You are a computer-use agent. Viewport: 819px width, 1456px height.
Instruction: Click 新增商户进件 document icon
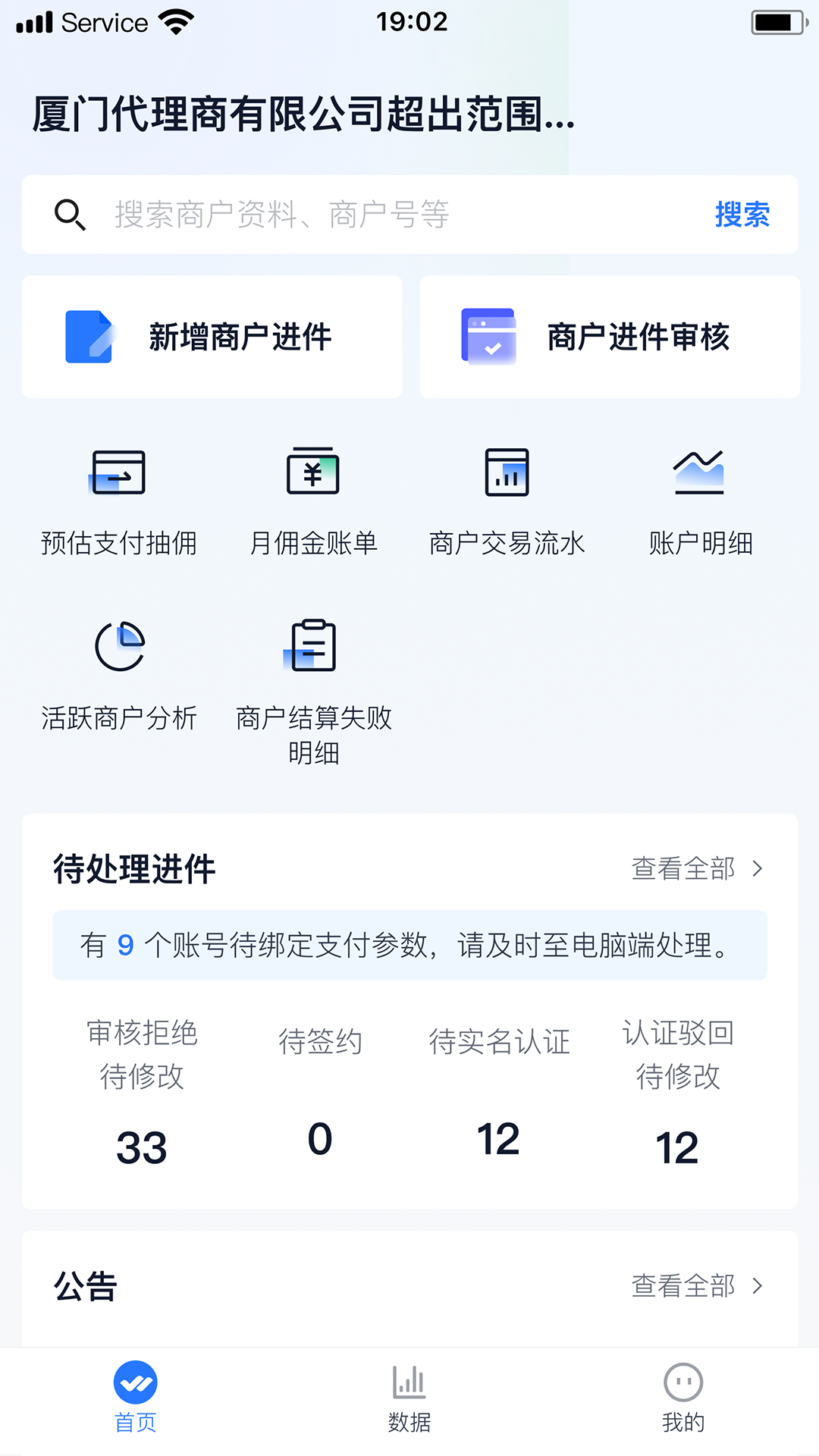tap(89, 336)
